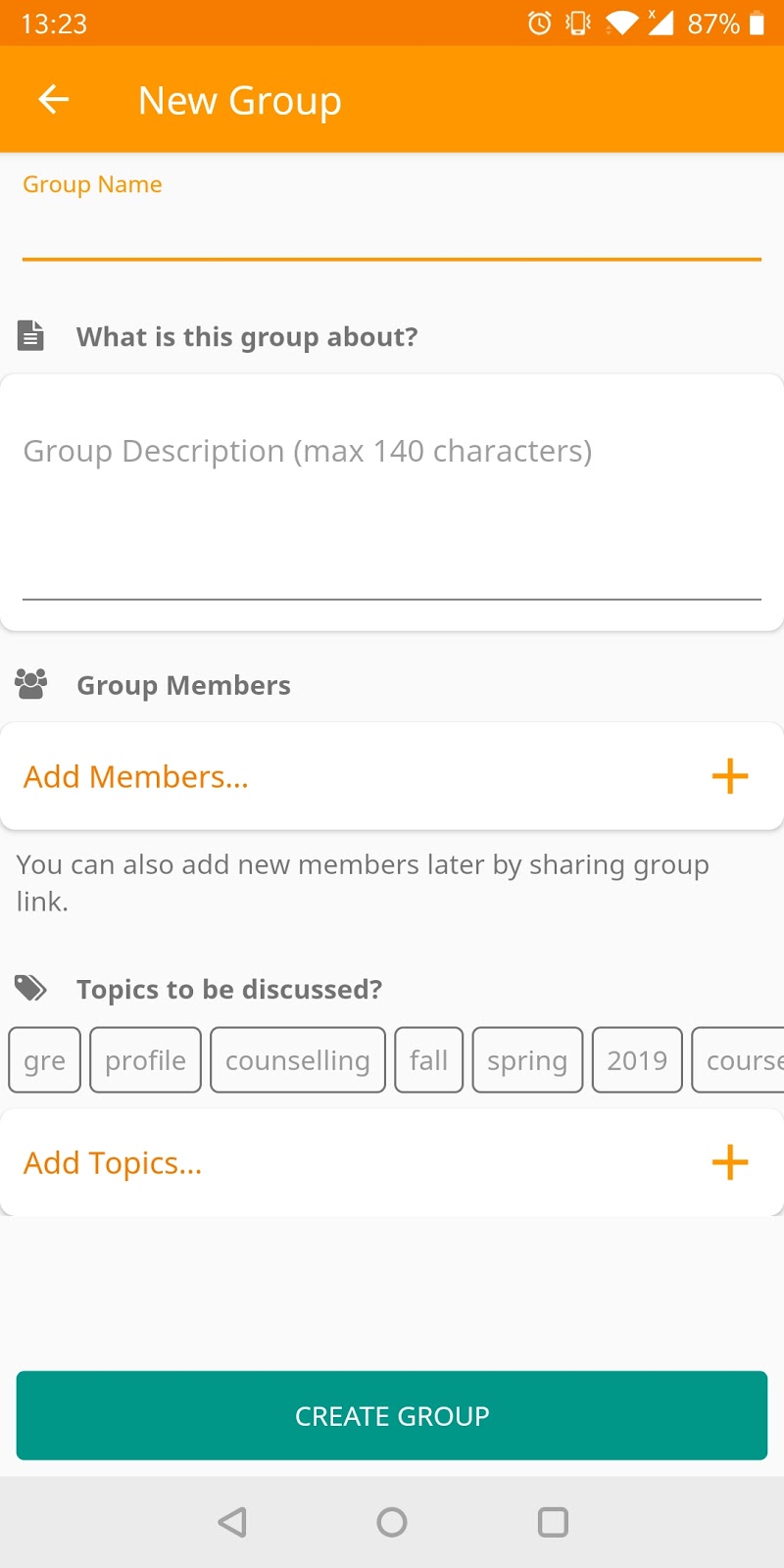Pick the fall topic chip
Viewport: 784px width, 1568px height.
[x=428, y=1059]
